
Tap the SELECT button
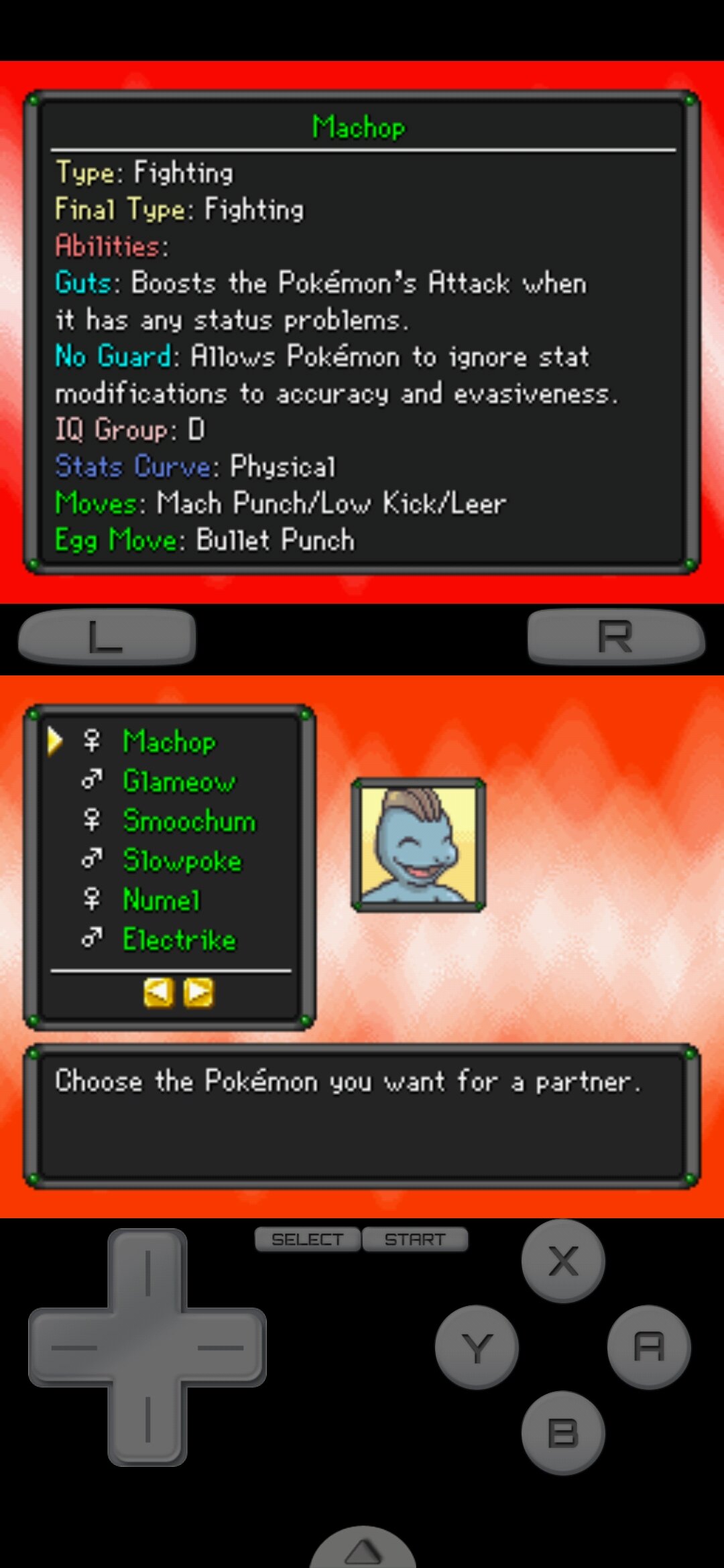[x=308, y=1240]
